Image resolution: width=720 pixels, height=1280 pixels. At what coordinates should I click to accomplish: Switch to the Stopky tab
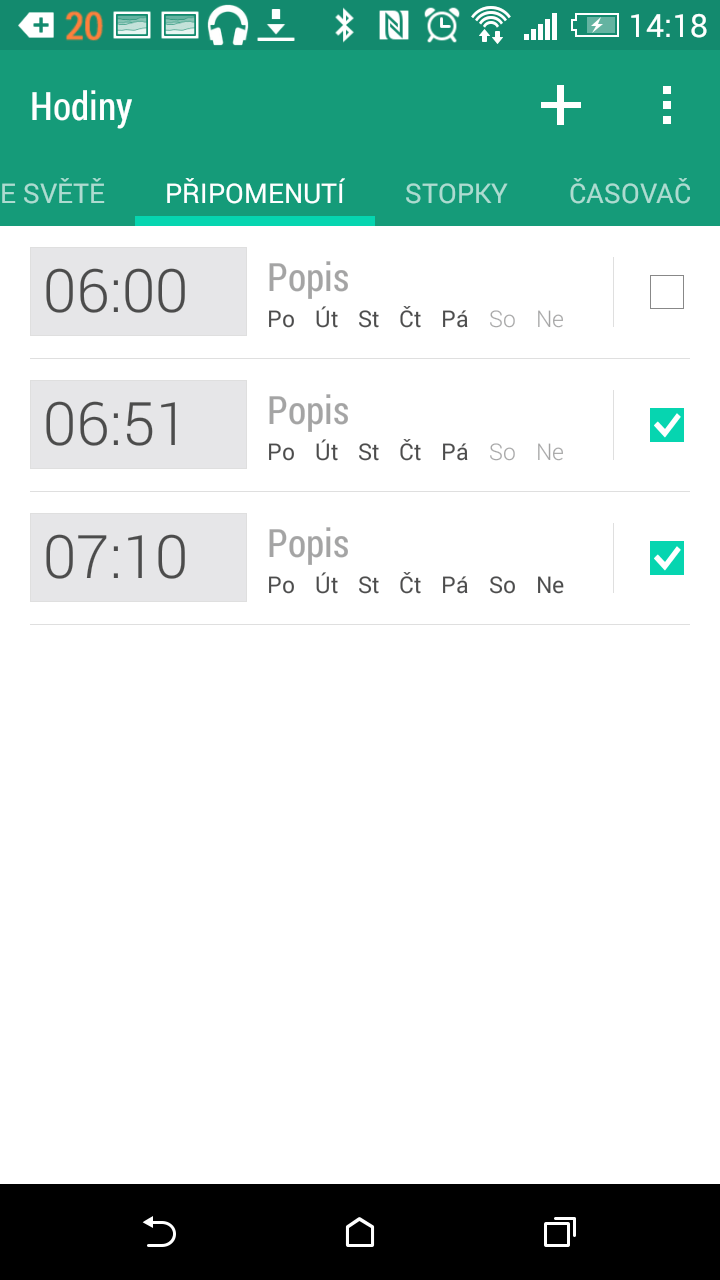456,193
